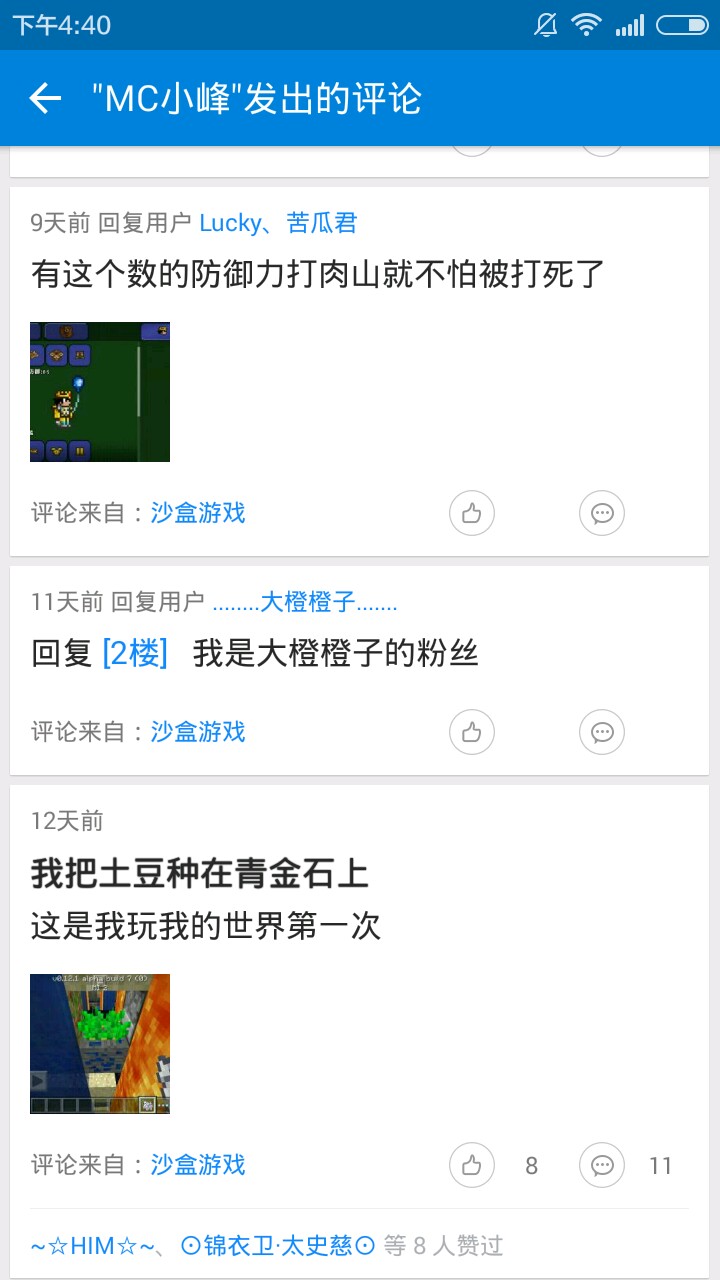The image size is (720, 1280).
Task: Open 沙盒游戏 source under the 土豆 post
Action: click(198, 1166)
